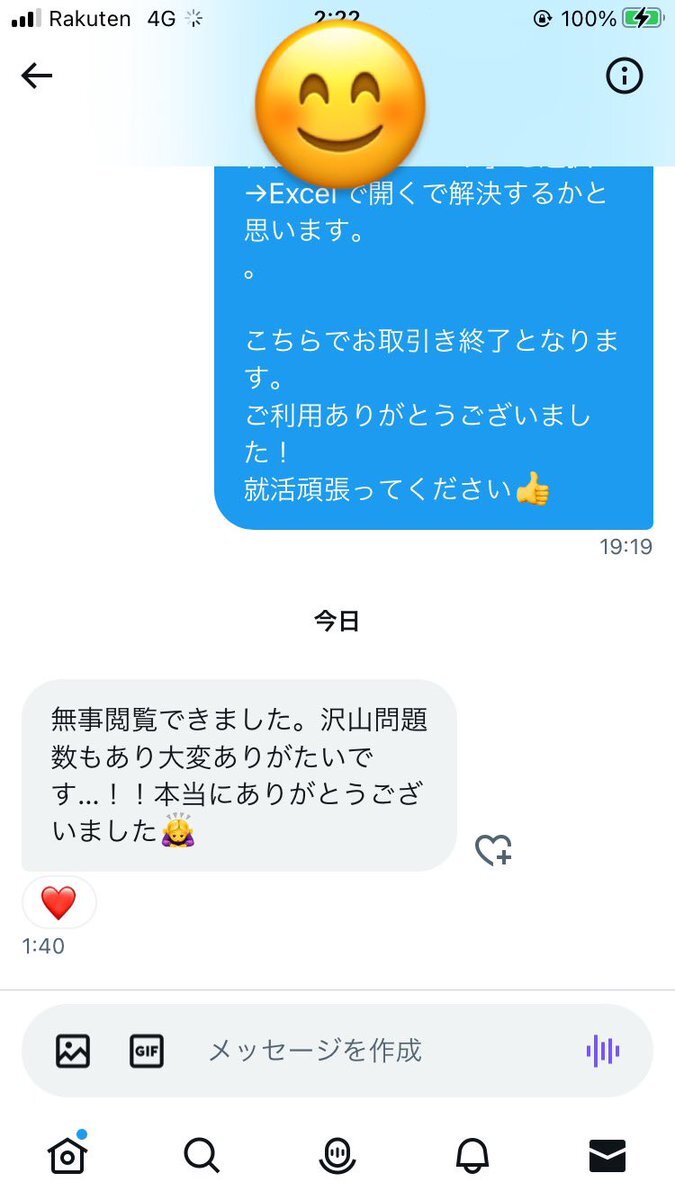Open the GIF picker

(x=146, y=1051)
